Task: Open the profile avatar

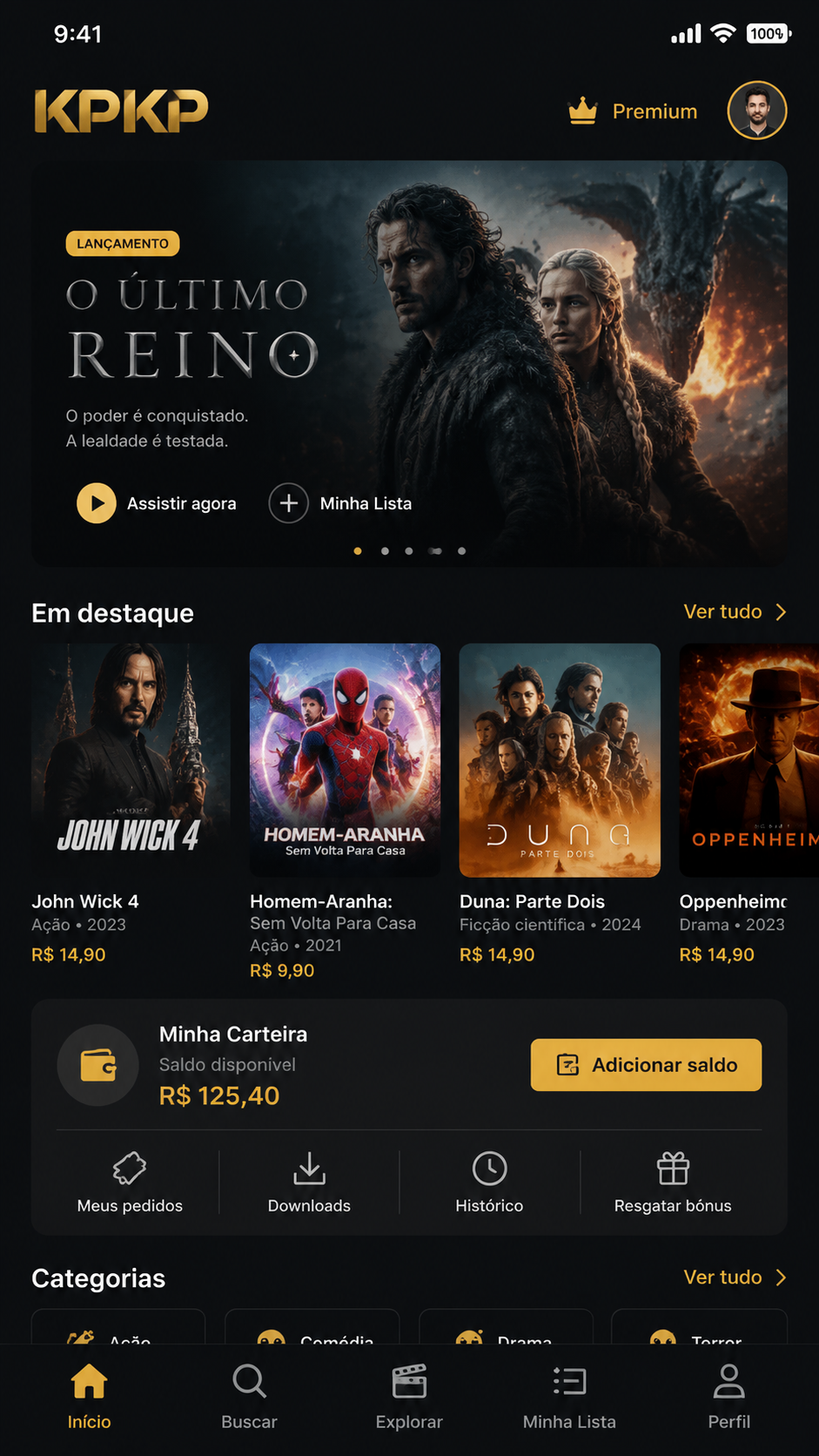Action: pos(757,111)
